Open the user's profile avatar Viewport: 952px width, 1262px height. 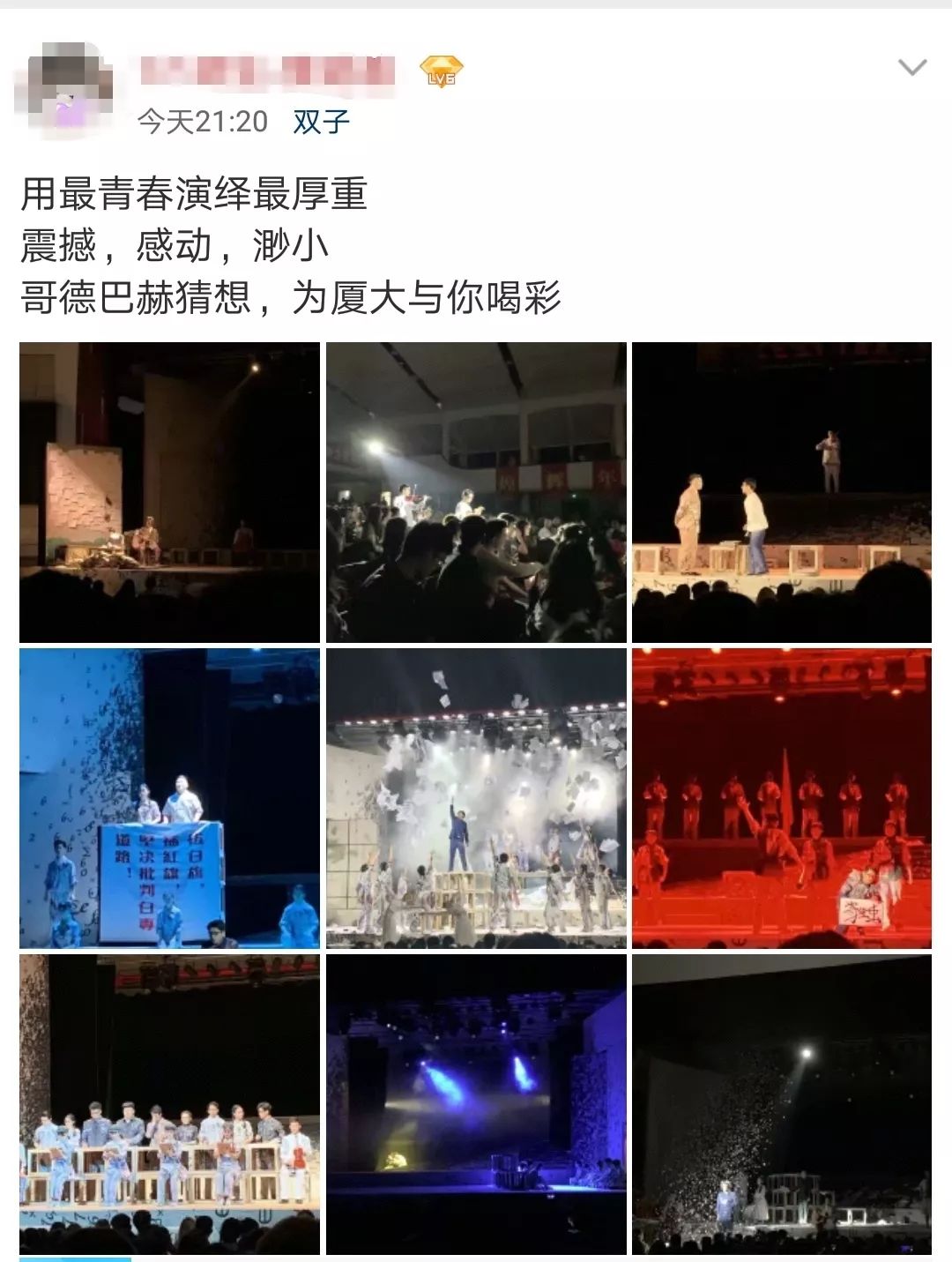[x=66, y=84]
